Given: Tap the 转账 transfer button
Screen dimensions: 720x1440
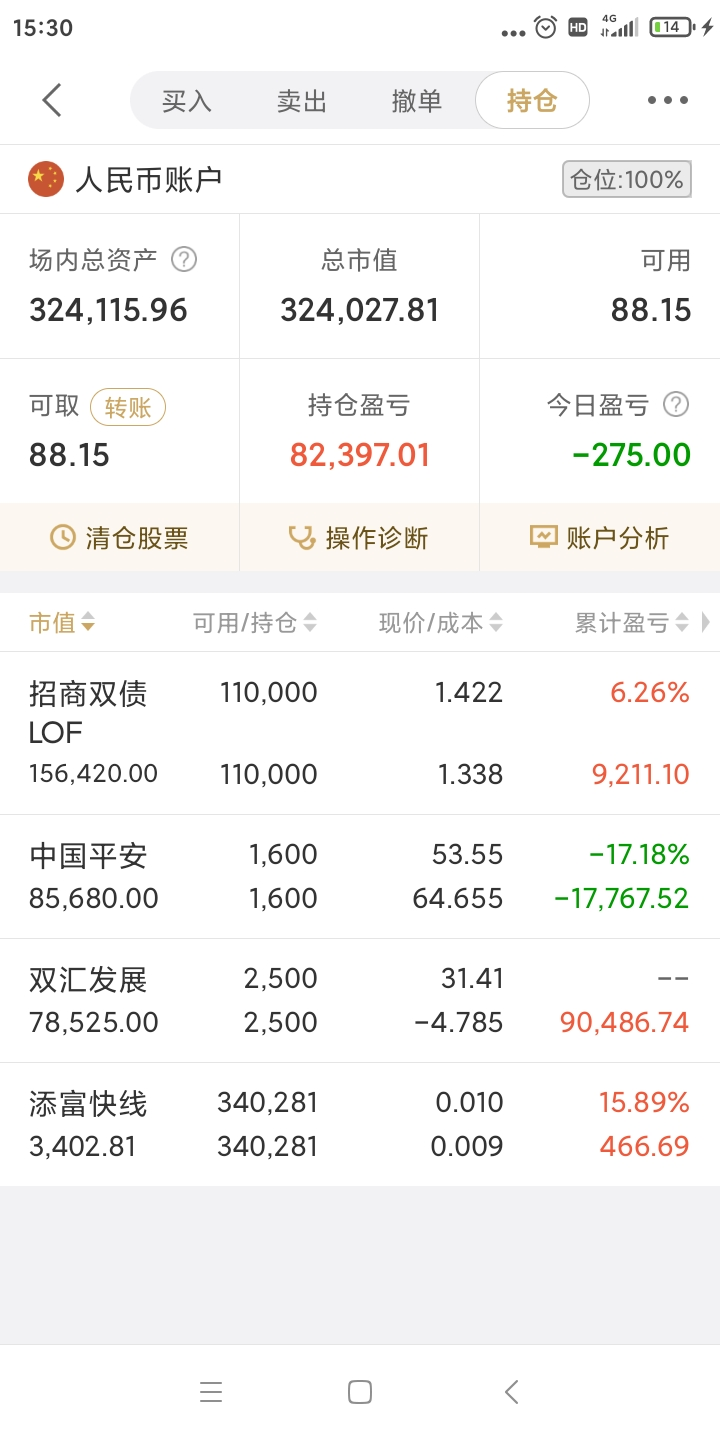Looking at the screenshot, I should (x=128, y=407).
